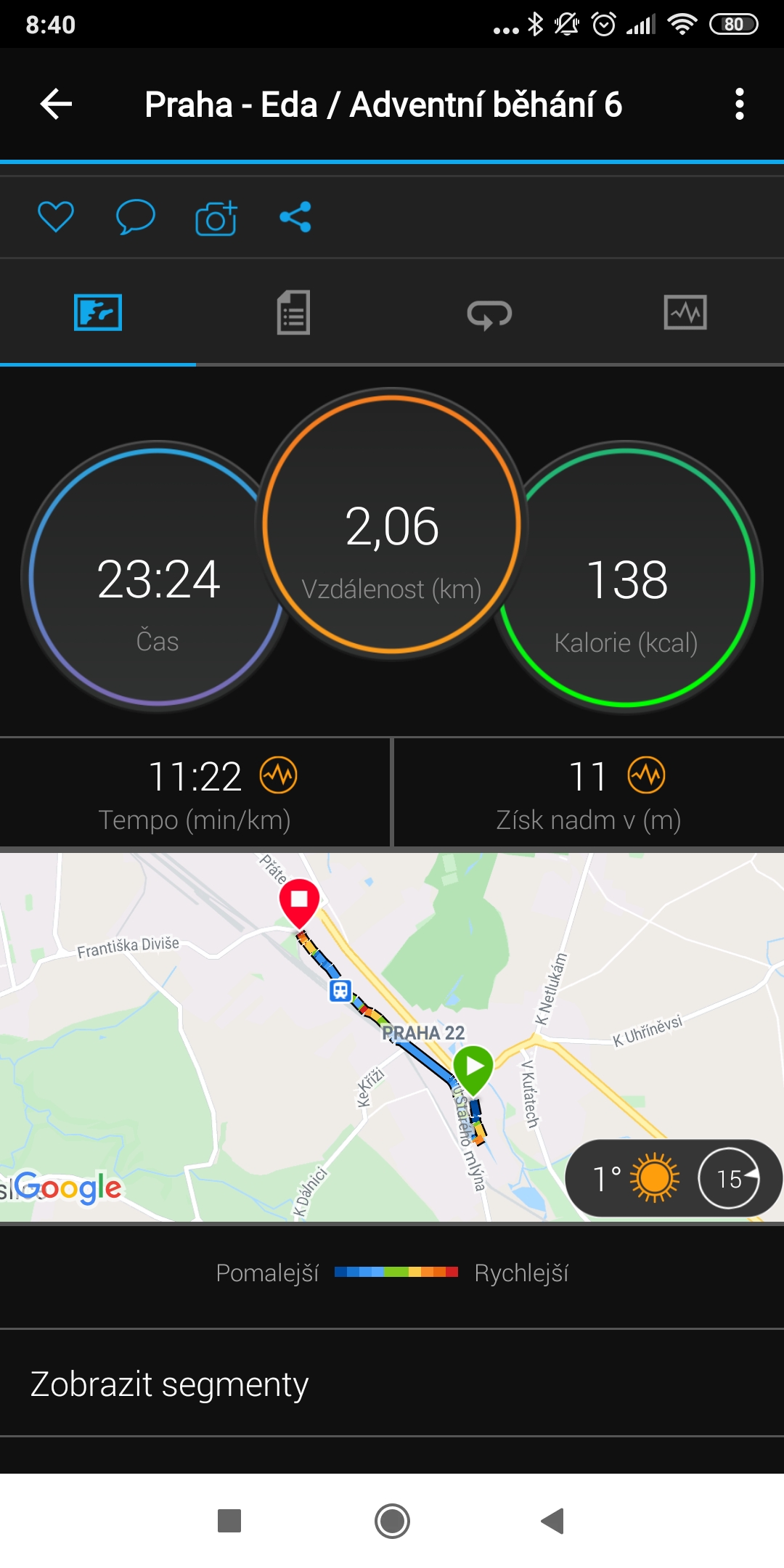Open the three-dot overflow menu

click(739, 105)
